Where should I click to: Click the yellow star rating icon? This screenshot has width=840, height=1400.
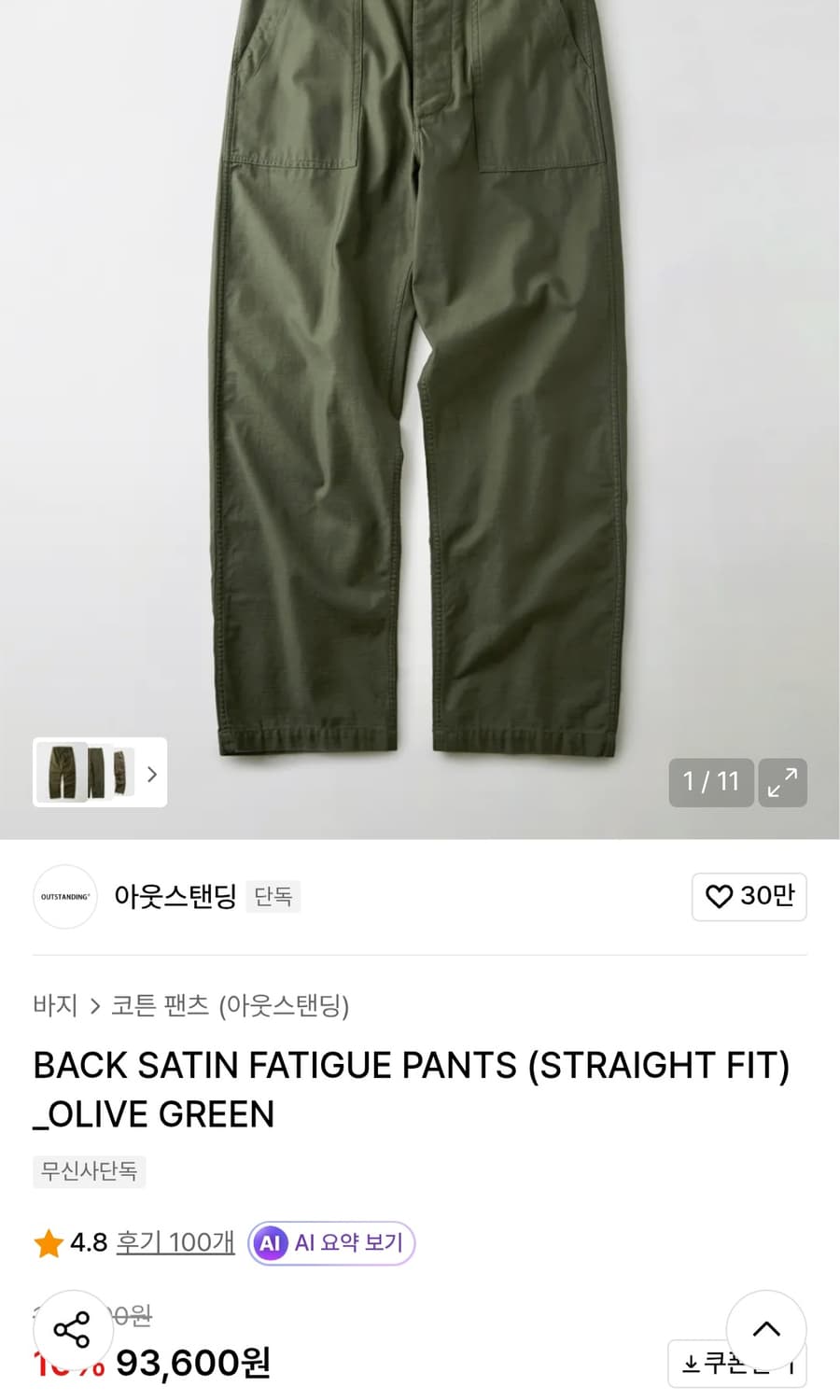pyautogui.click(x=47, y=1243)
